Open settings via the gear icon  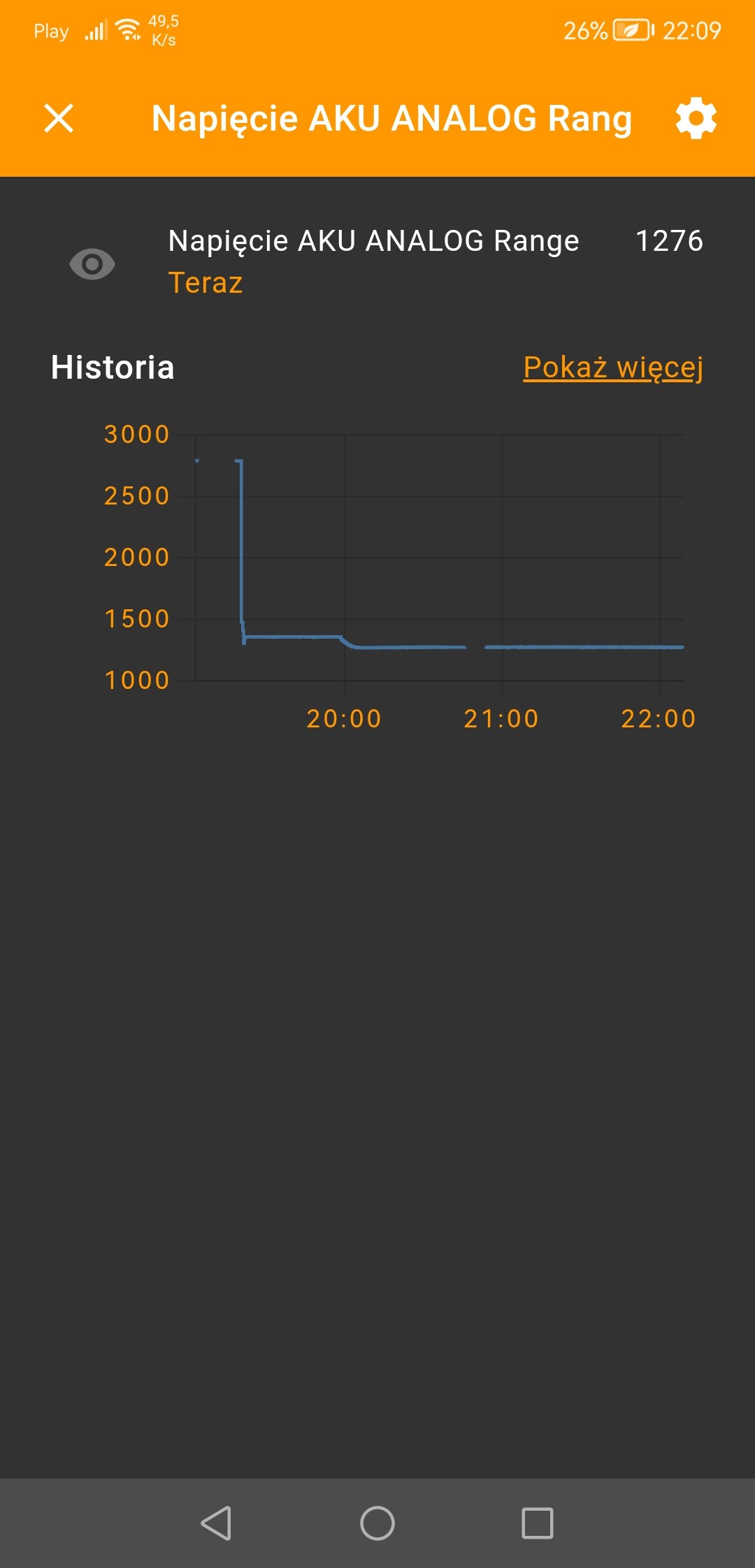[x=696, y=118]
